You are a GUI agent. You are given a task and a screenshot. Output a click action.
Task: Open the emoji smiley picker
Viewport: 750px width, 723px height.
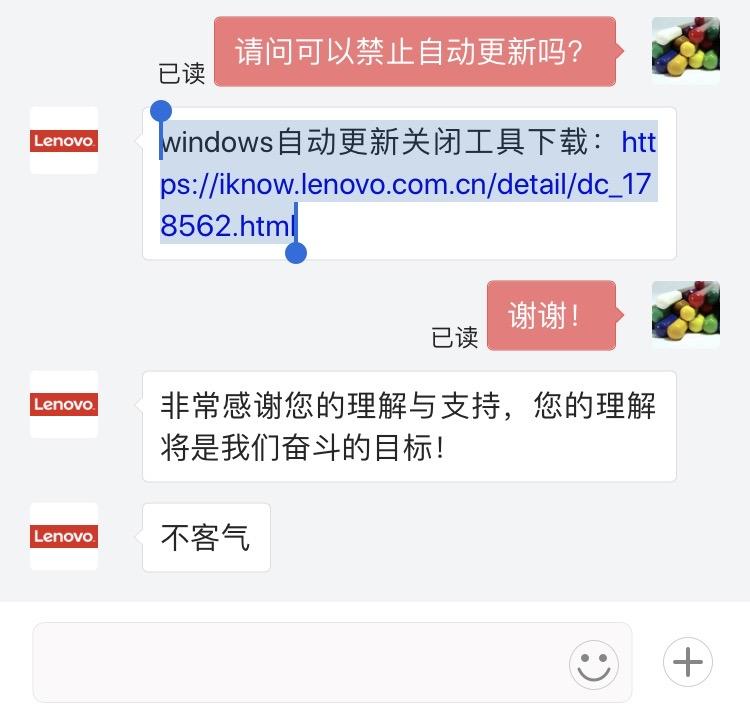coord(594,664)
